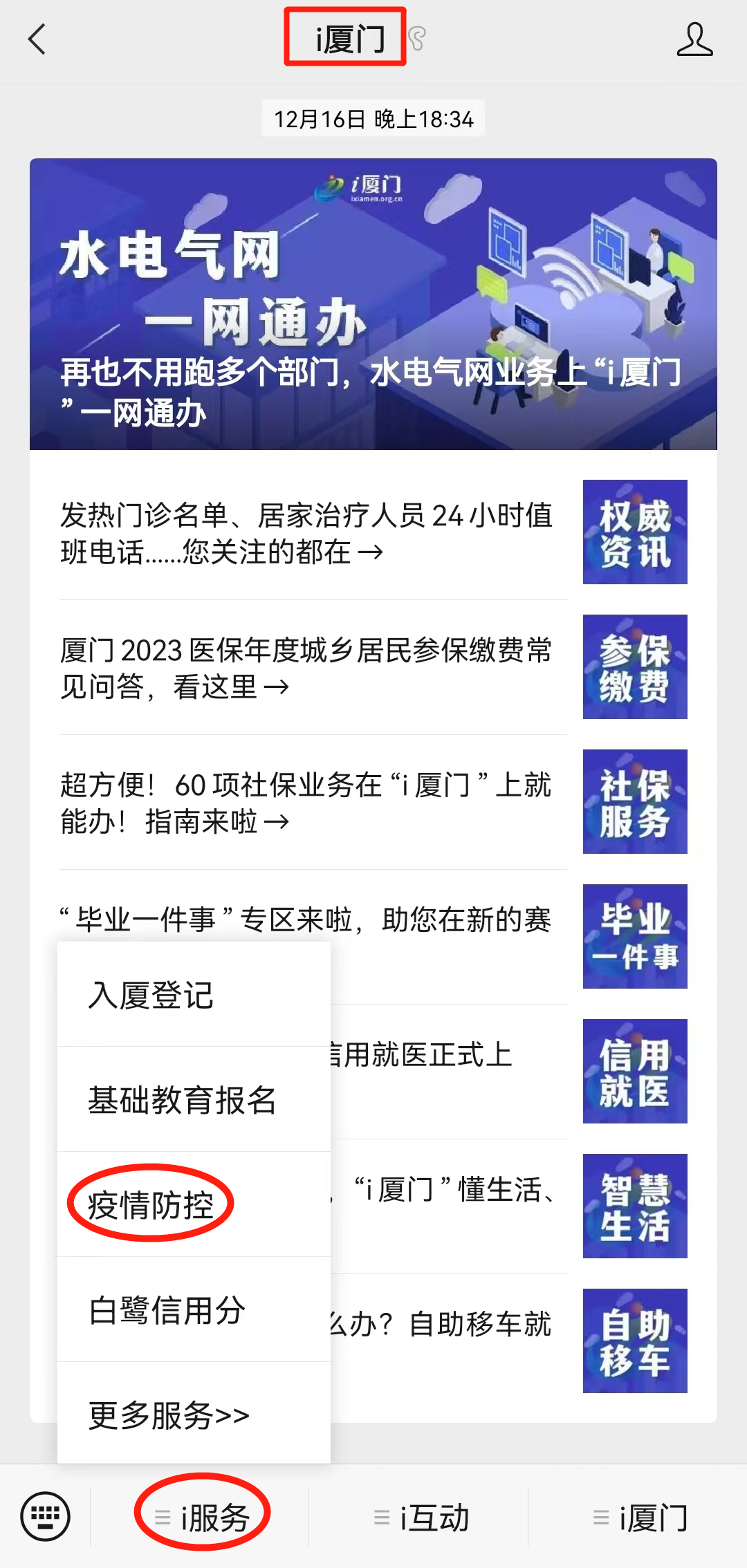Open the 权威资讯 article icon
Screen dimensions: 747x1568
click(634, 532)
